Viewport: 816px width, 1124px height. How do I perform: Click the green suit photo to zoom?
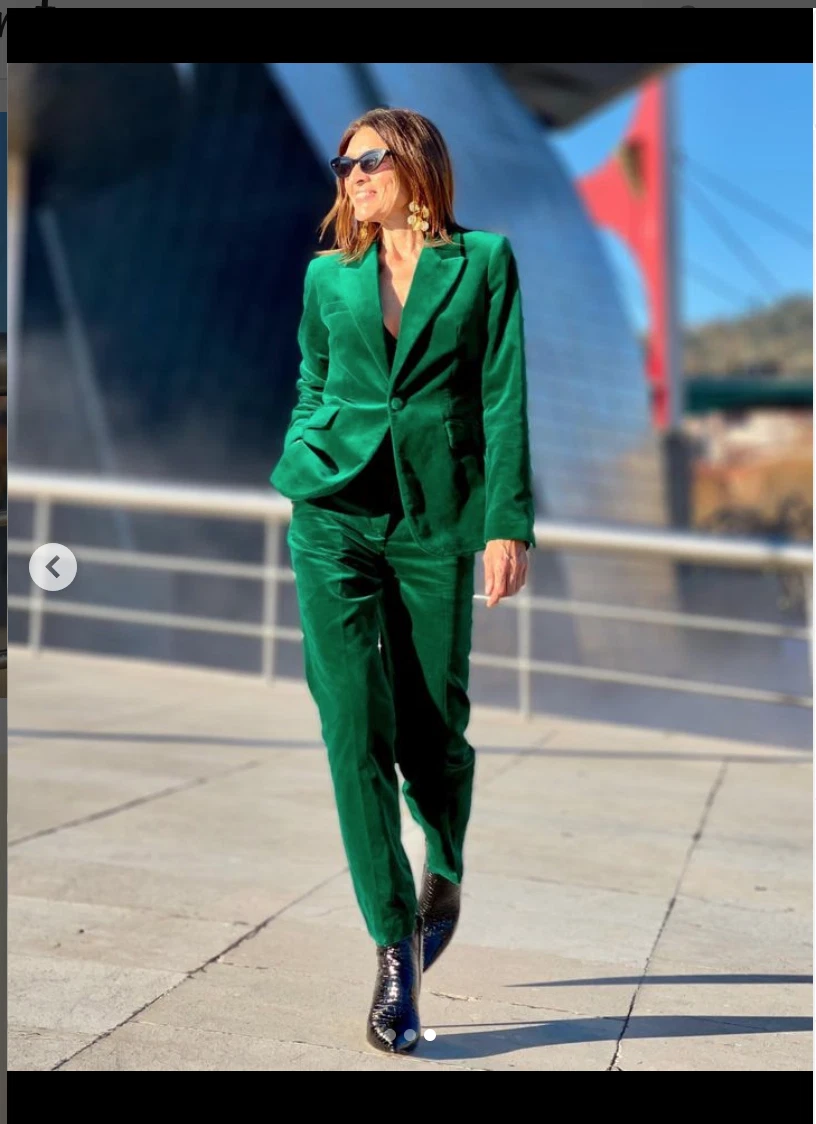(410, 560)
